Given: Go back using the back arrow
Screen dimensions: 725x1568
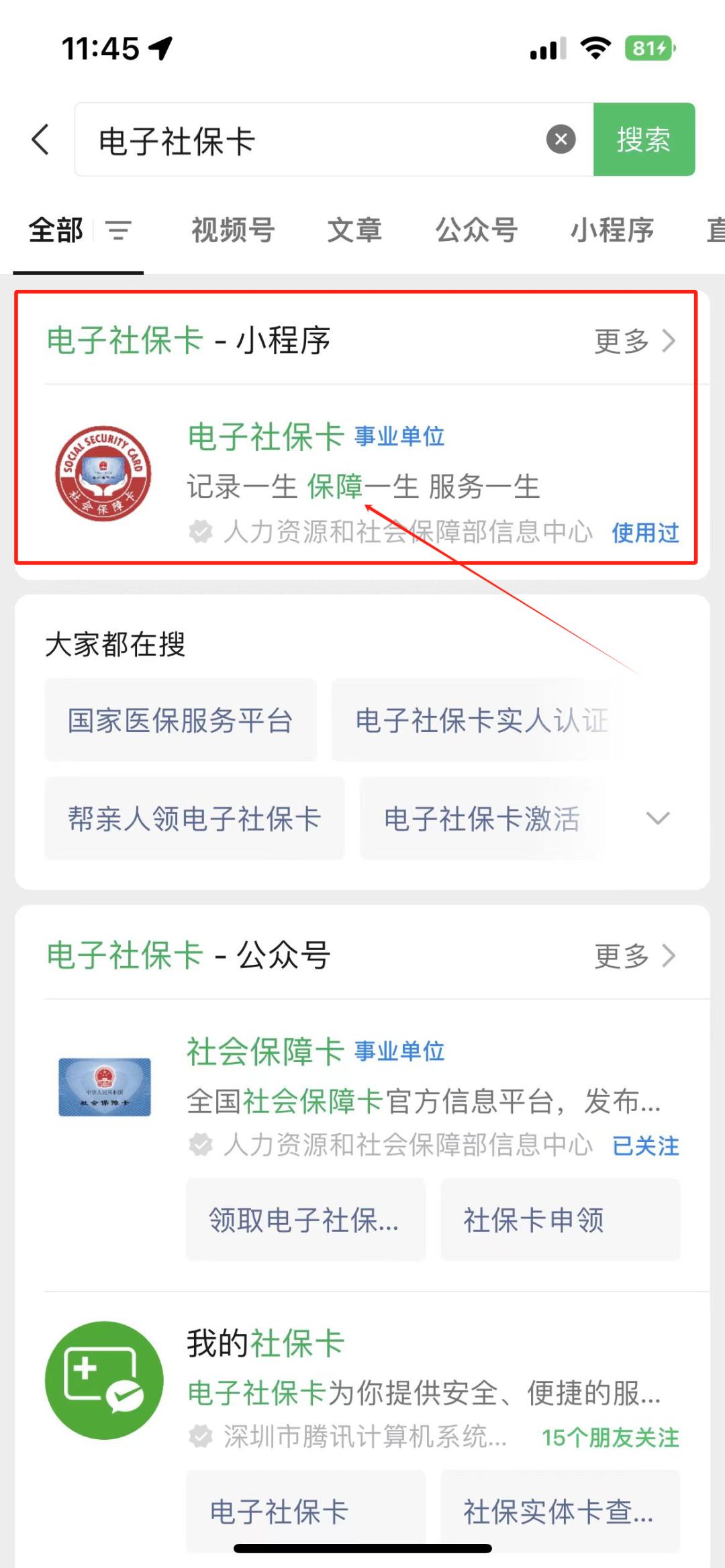Looking at the screenshot, I should [42, 140].
